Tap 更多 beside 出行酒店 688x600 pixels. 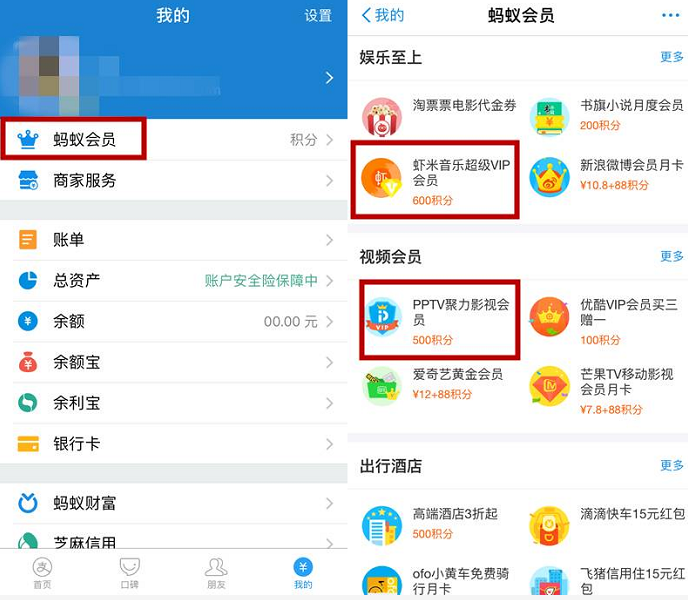pyautogui.click(x=672, y=466)
